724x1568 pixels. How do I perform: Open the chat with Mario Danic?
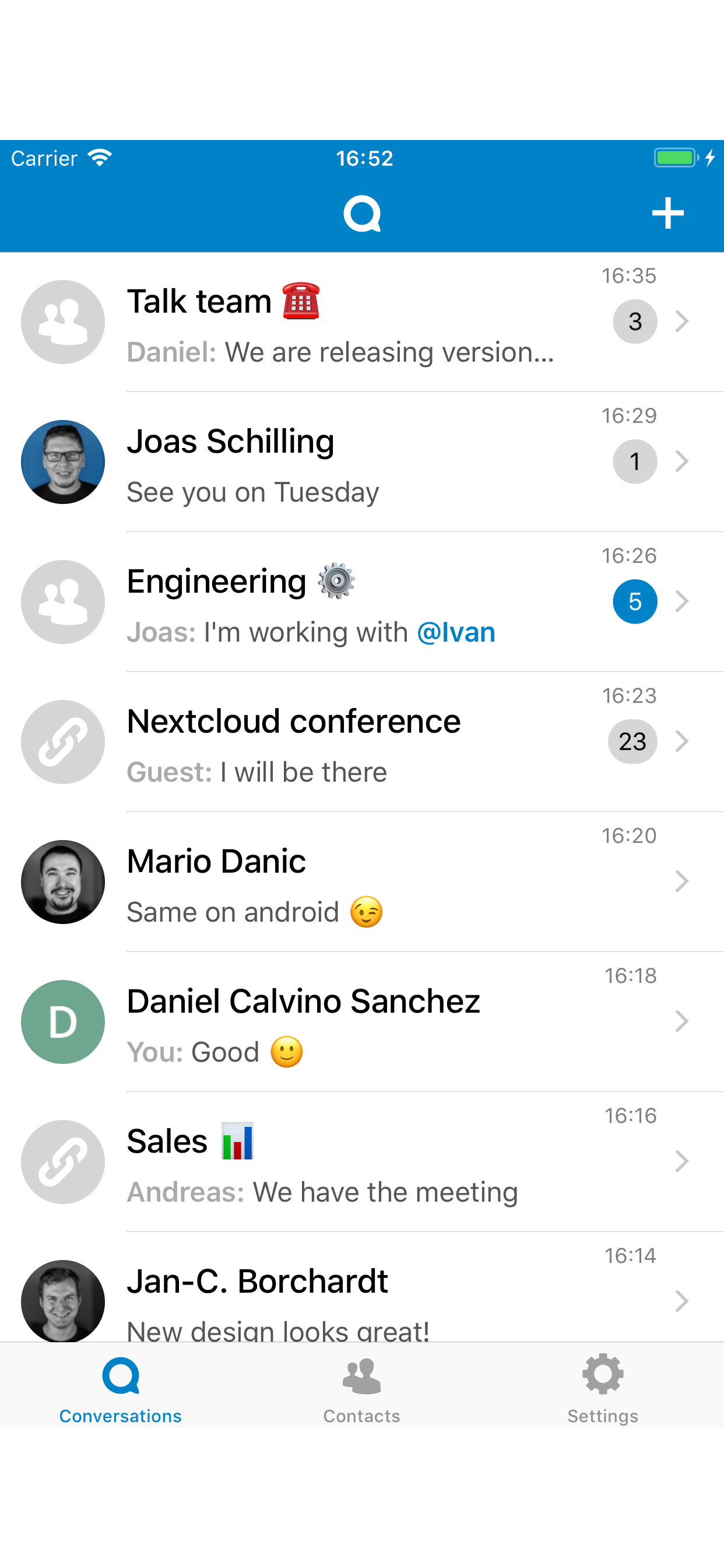(340, 883)
